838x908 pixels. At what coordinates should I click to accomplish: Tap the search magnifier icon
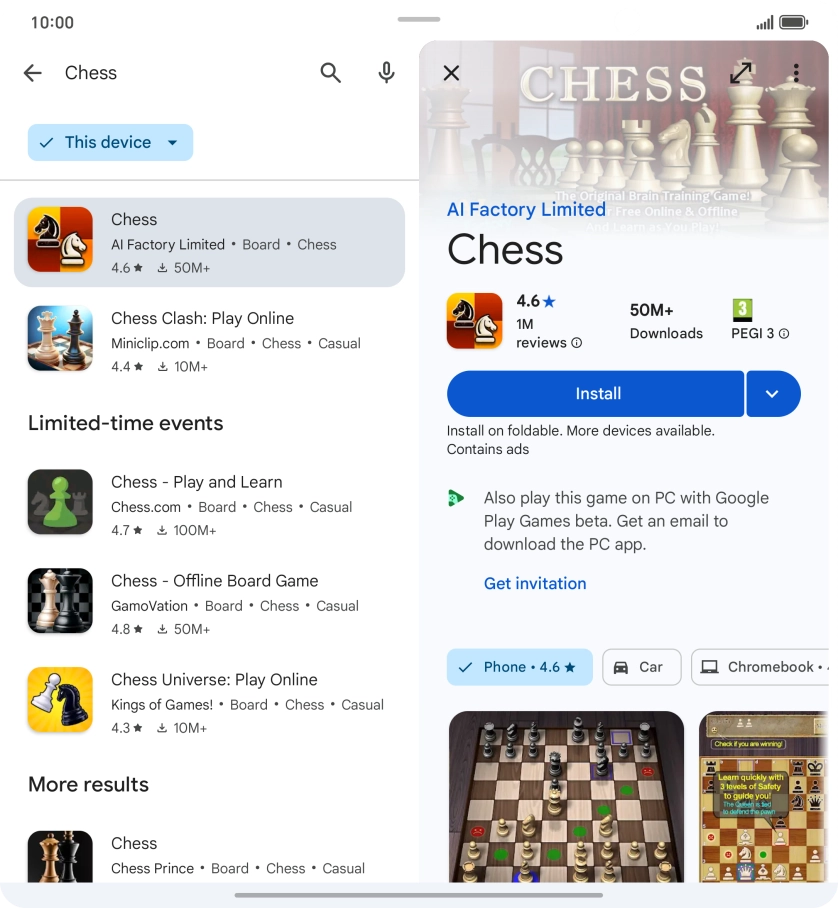pyautogui.click(x=331, y=73)
